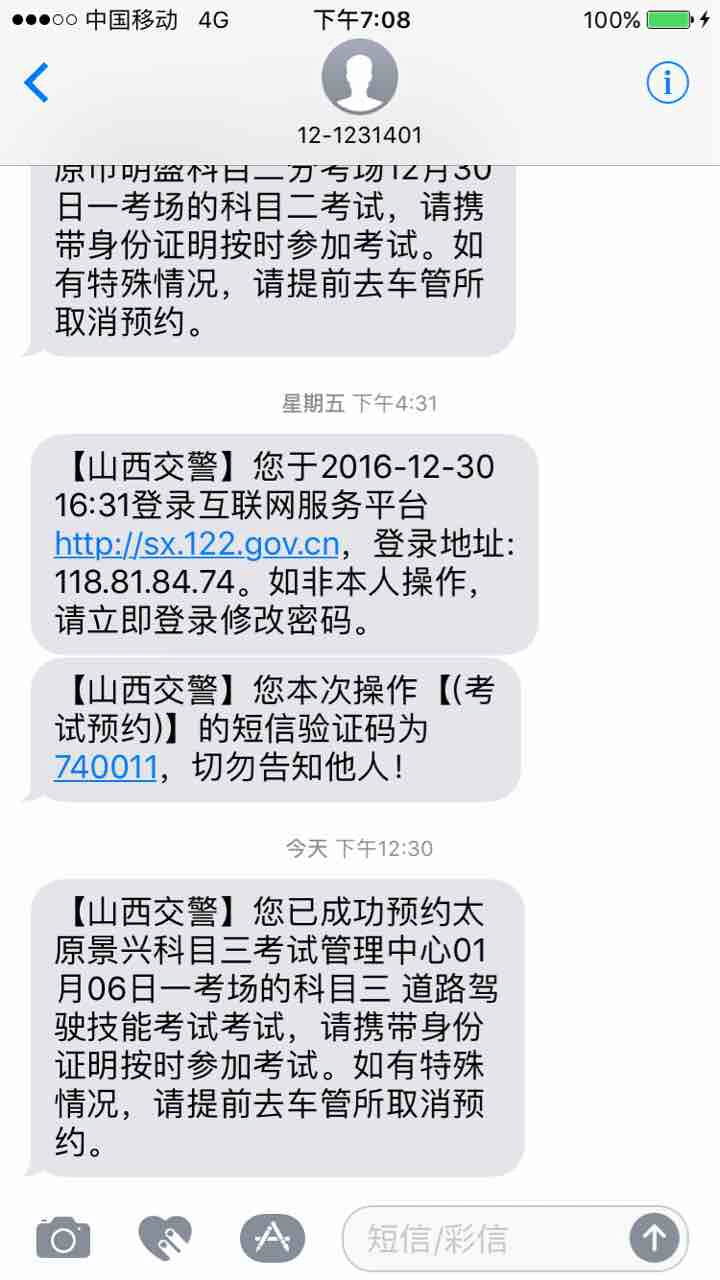The image size is (720, 1280).
Task: Tap the contact avatar for 12-1231401
Action: [360, 77]
